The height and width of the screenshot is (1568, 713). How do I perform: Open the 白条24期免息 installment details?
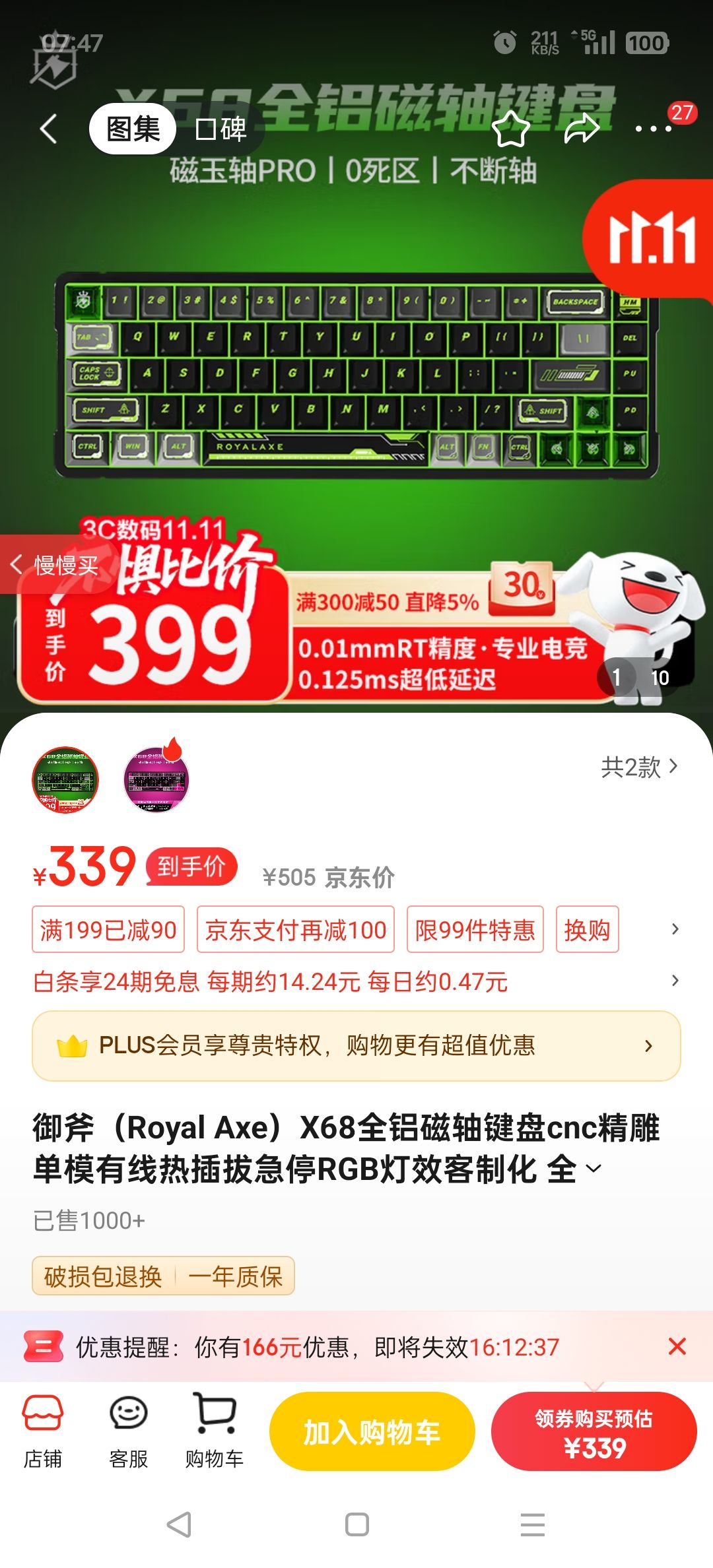click(x=273, y=982)
